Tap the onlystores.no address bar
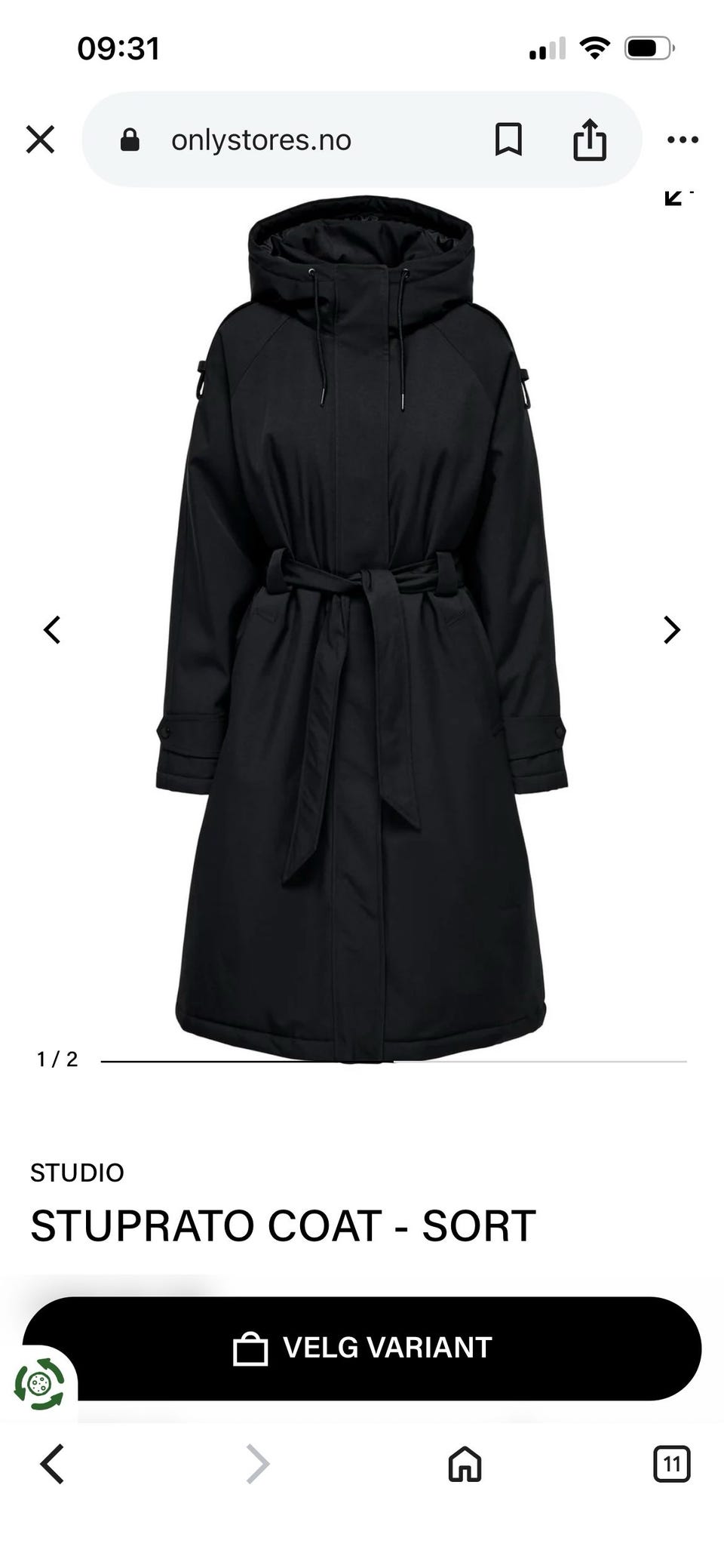 (261, 140)
